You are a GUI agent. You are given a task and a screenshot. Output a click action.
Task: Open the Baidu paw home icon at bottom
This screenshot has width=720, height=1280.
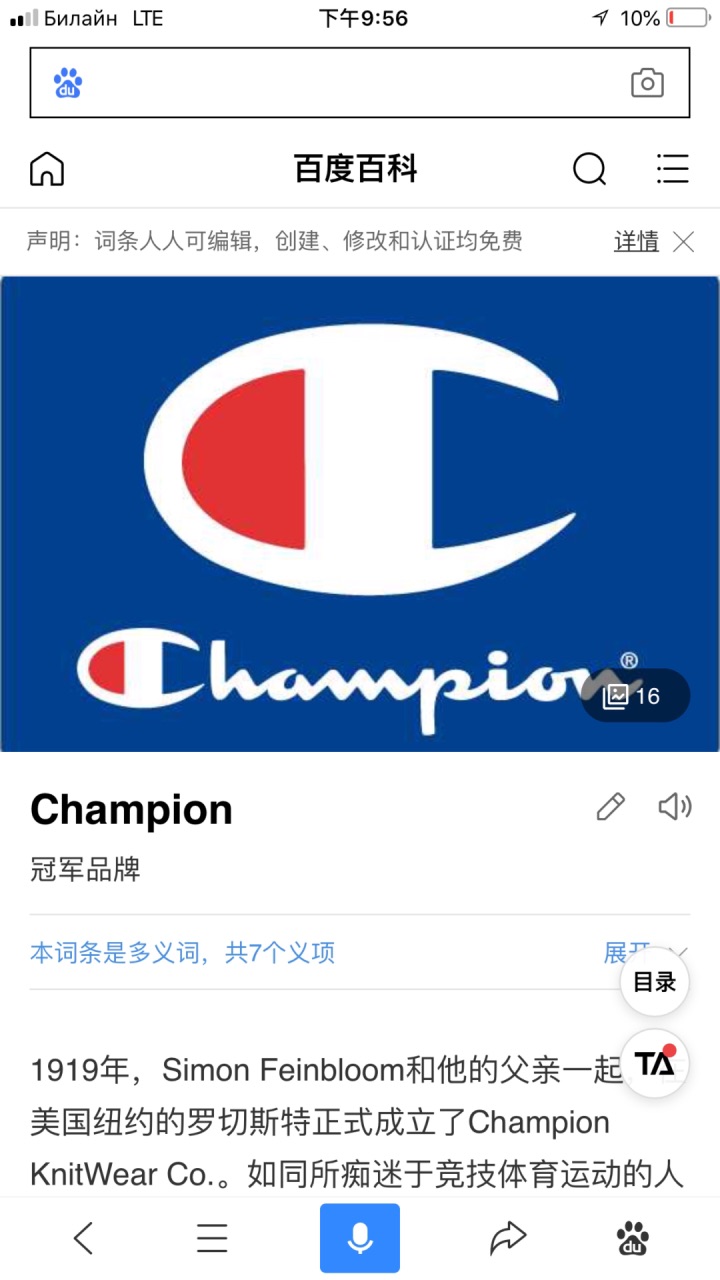tap(632, 1239)
